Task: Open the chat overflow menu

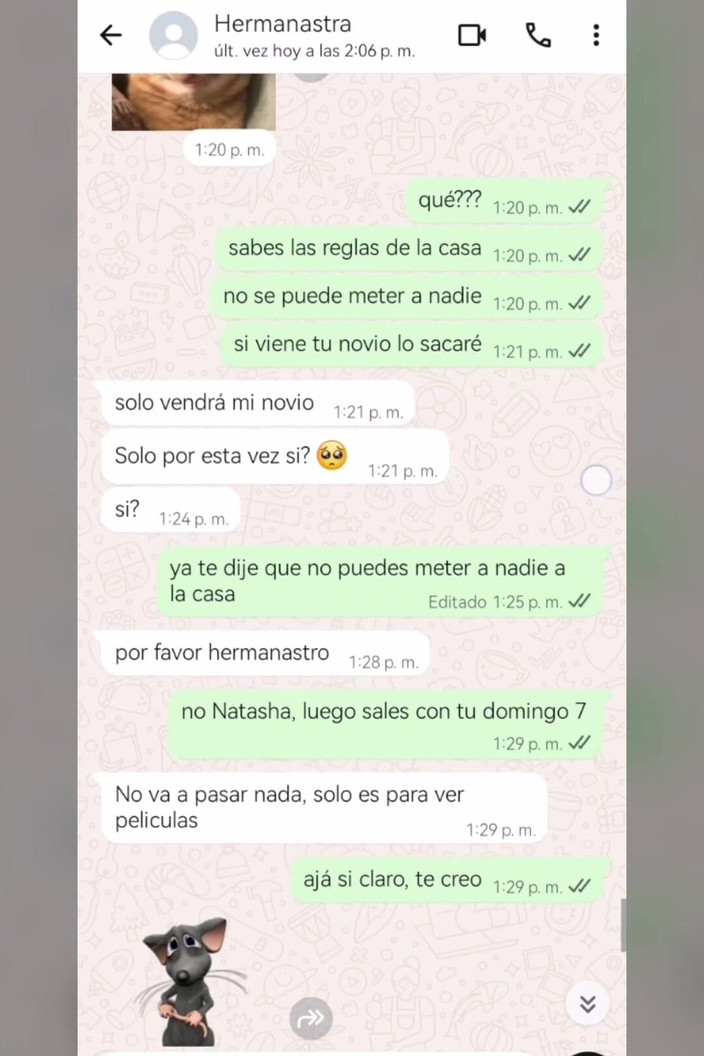Action: click(596, 35)
